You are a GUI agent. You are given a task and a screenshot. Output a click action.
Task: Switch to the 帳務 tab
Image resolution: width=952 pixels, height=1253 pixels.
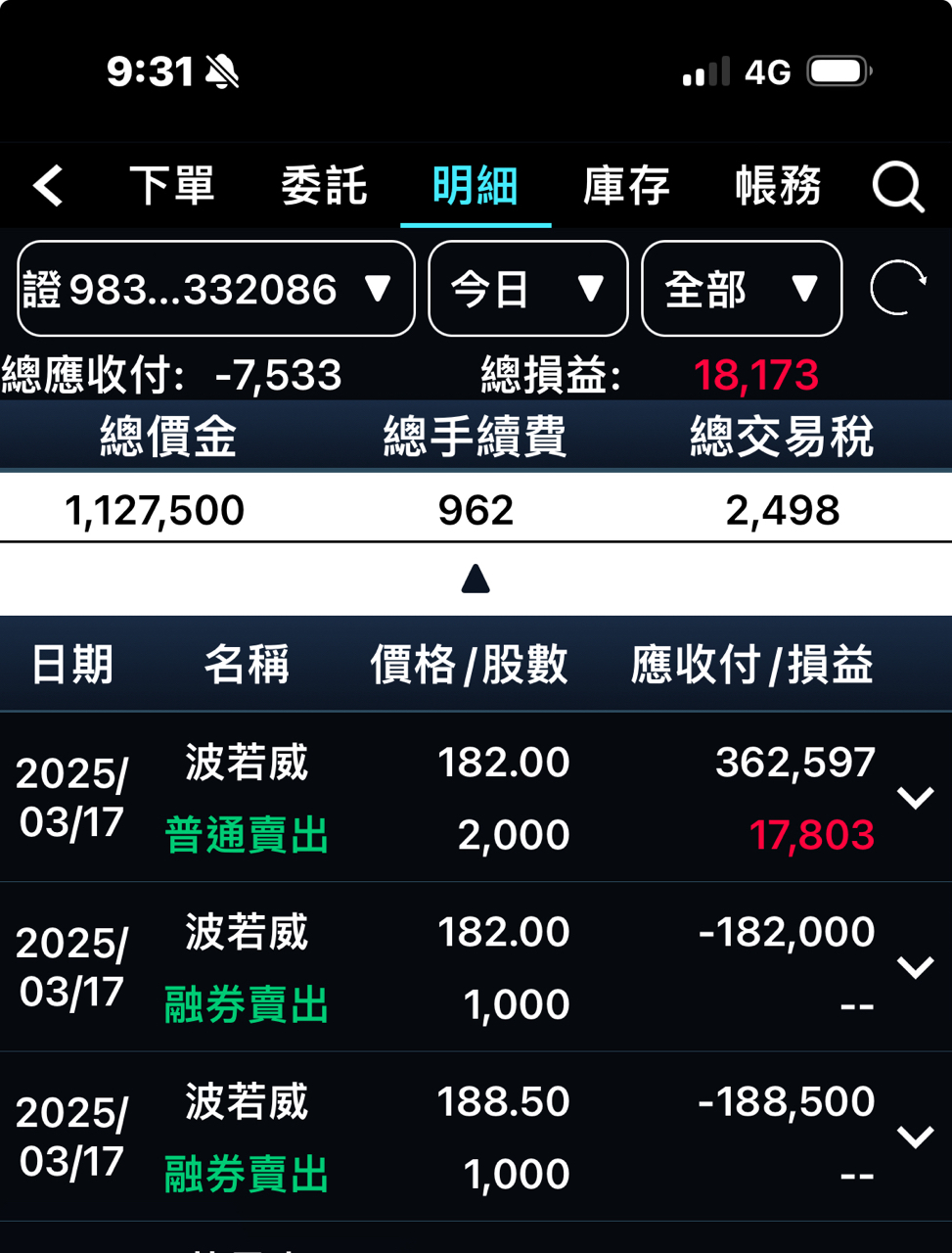coord(778,185)
